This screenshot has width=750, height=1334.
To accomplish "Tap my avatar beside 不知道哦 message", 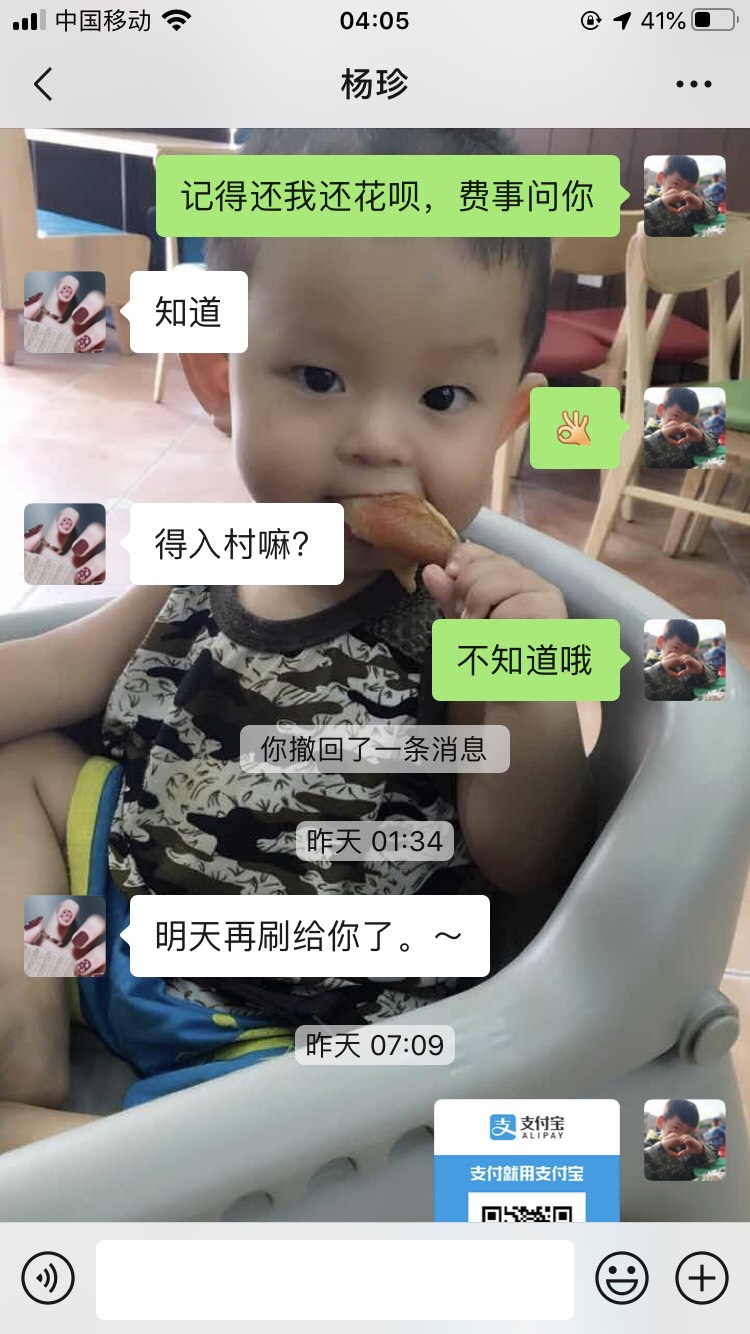I will pyautogui.click(x=684, y=660).
